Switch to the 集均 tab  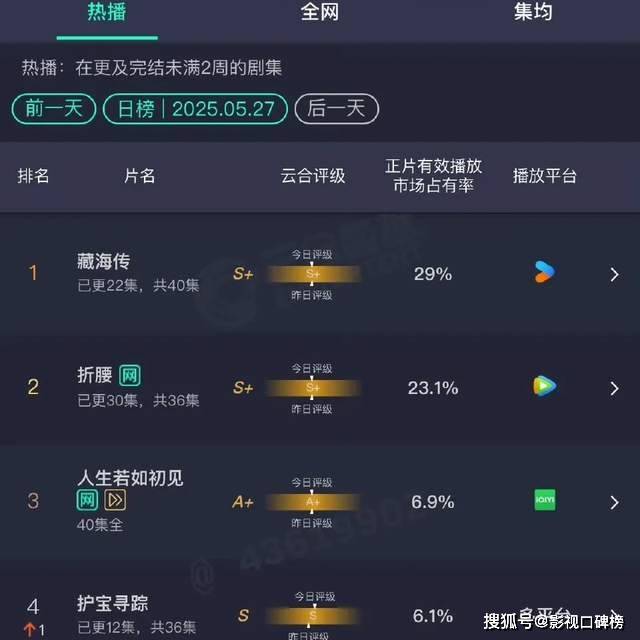pos(534,14)
